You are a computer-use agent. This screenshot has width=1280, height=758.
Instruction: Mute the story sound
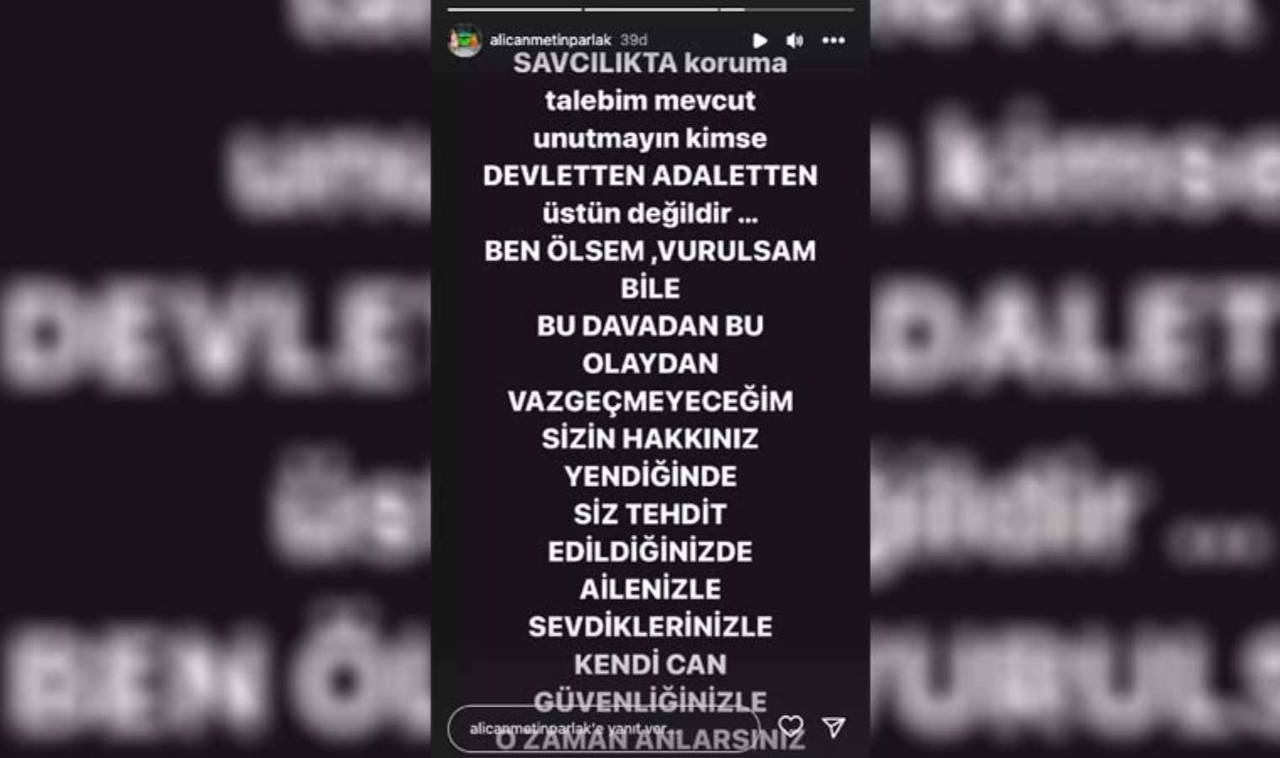click(794, 41)
